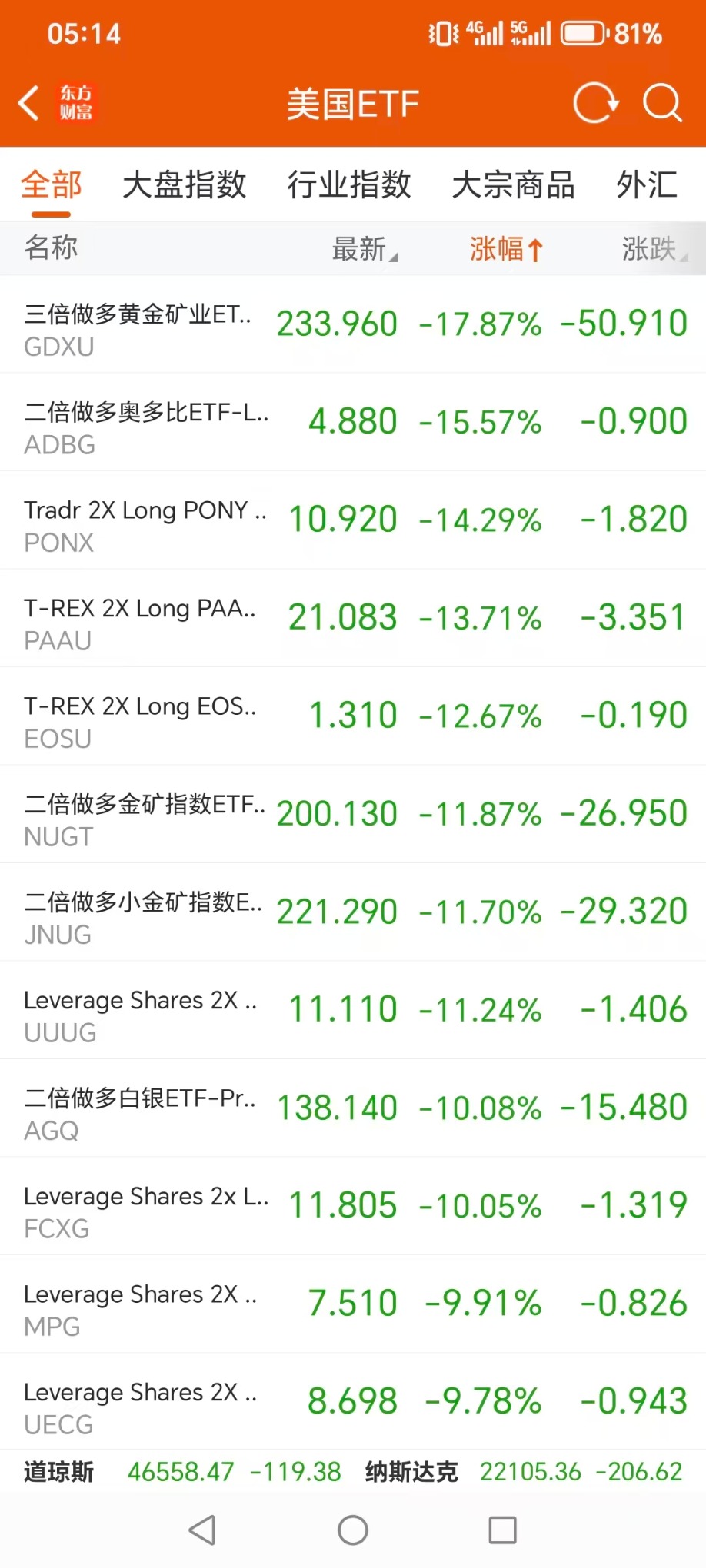706x1568 pixels.
Task: Open the AGQ silver ETF row
Action: [x=353, y=1108]
